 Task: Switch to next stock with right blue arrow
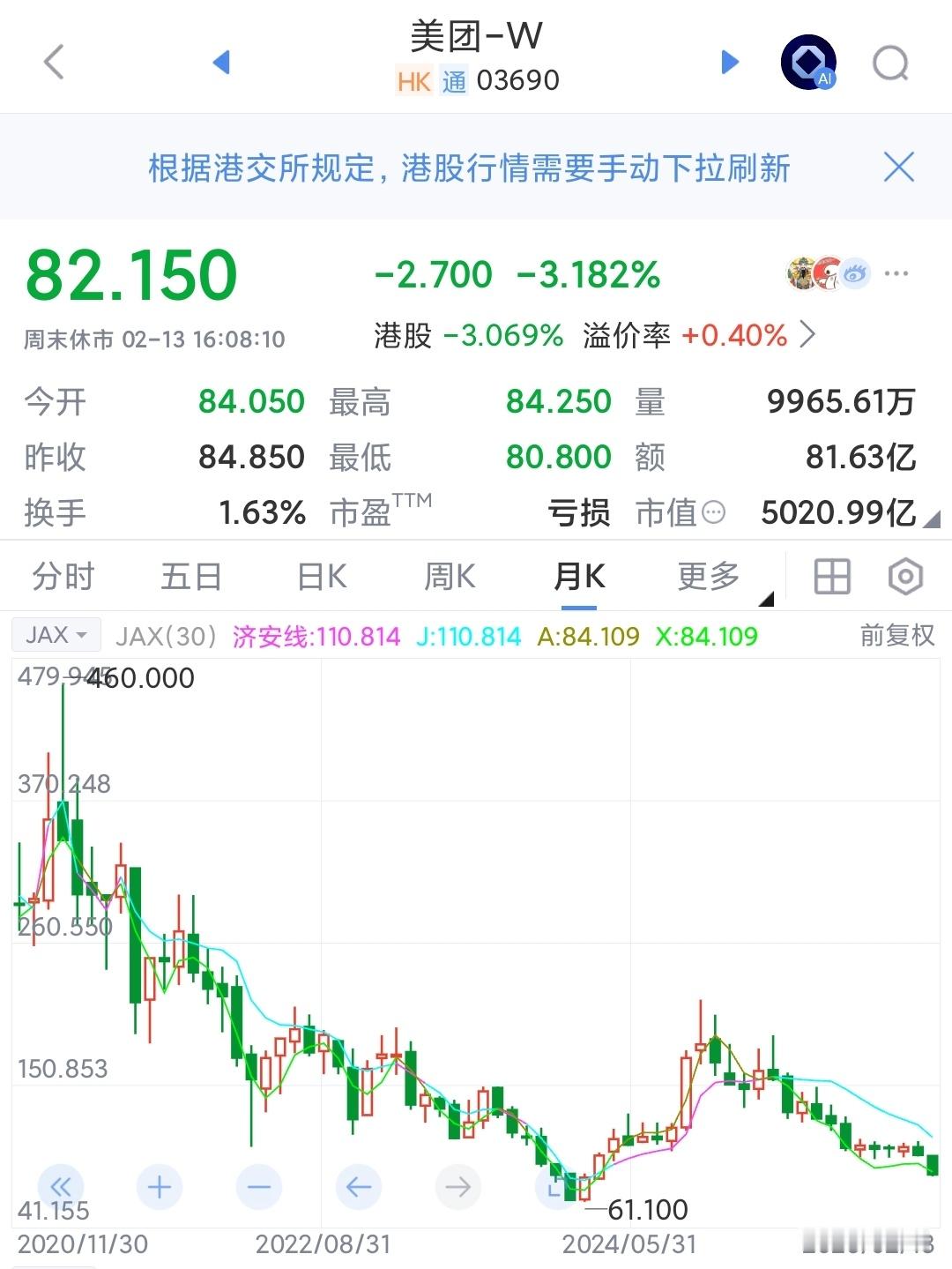click(729, 62)
